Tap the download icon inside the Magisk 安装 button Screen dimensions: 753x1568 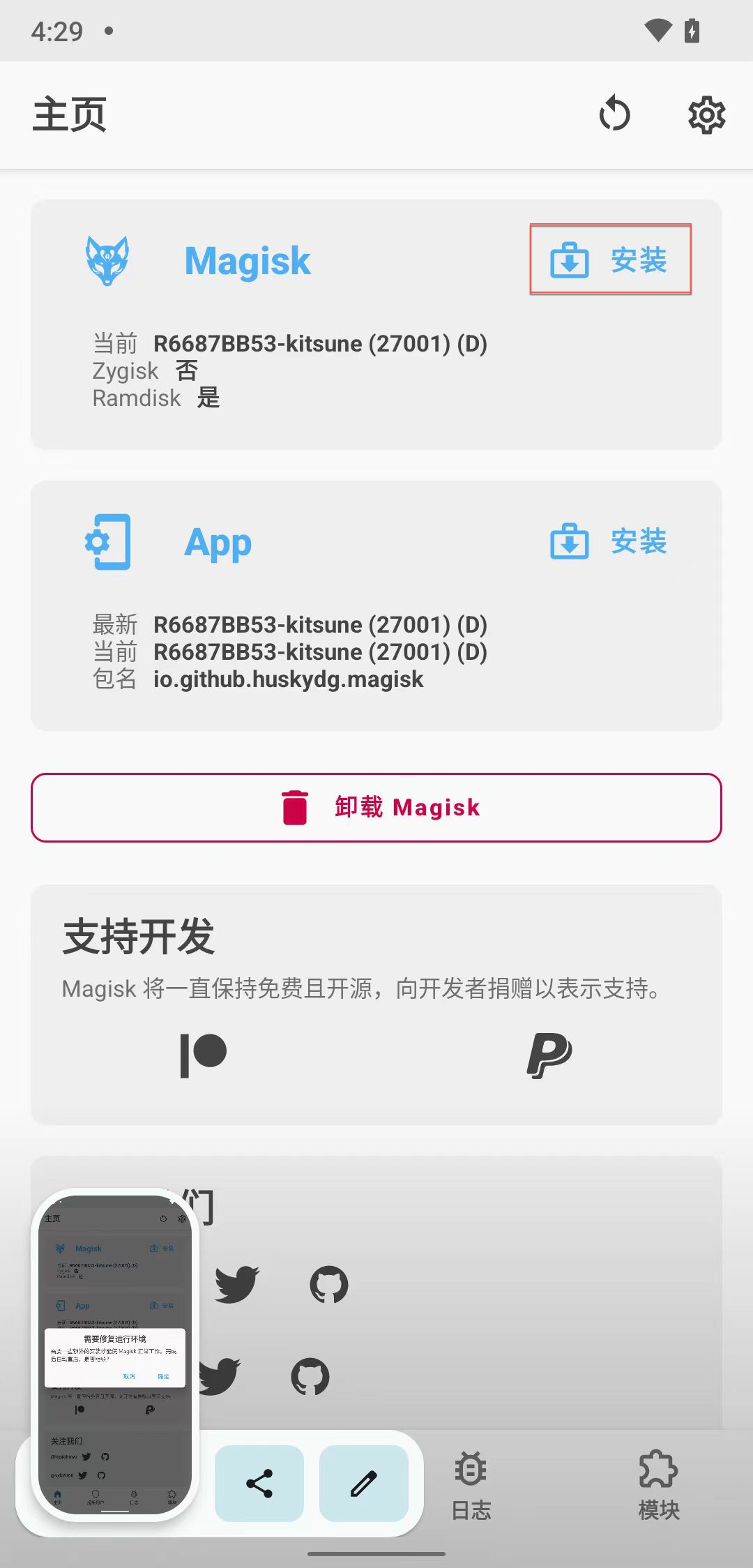pyautogui.click(x=570, y=259)
